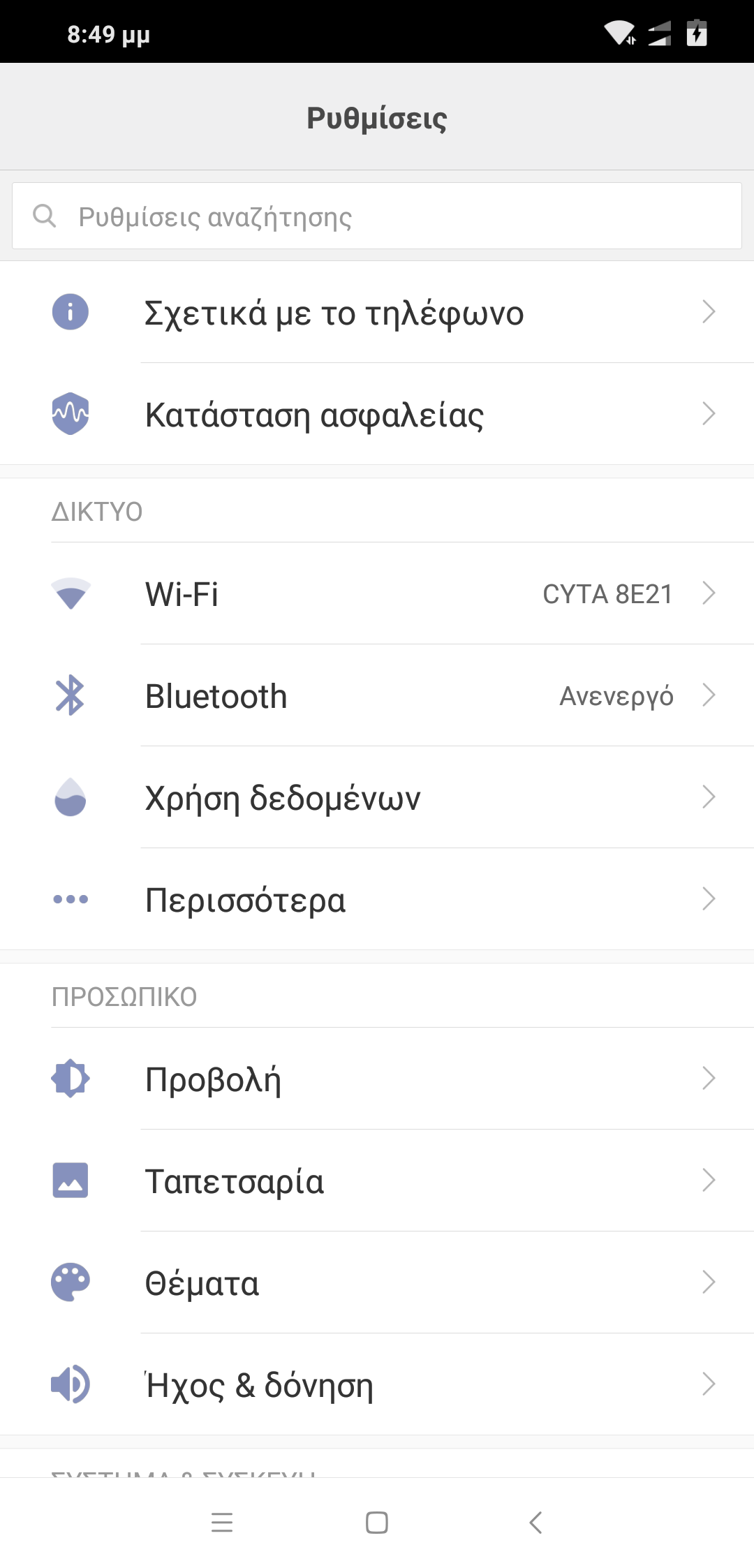The width and height of the screenshot is (754, 1568).
Task: Tap the system back button
Action: 535,1522
